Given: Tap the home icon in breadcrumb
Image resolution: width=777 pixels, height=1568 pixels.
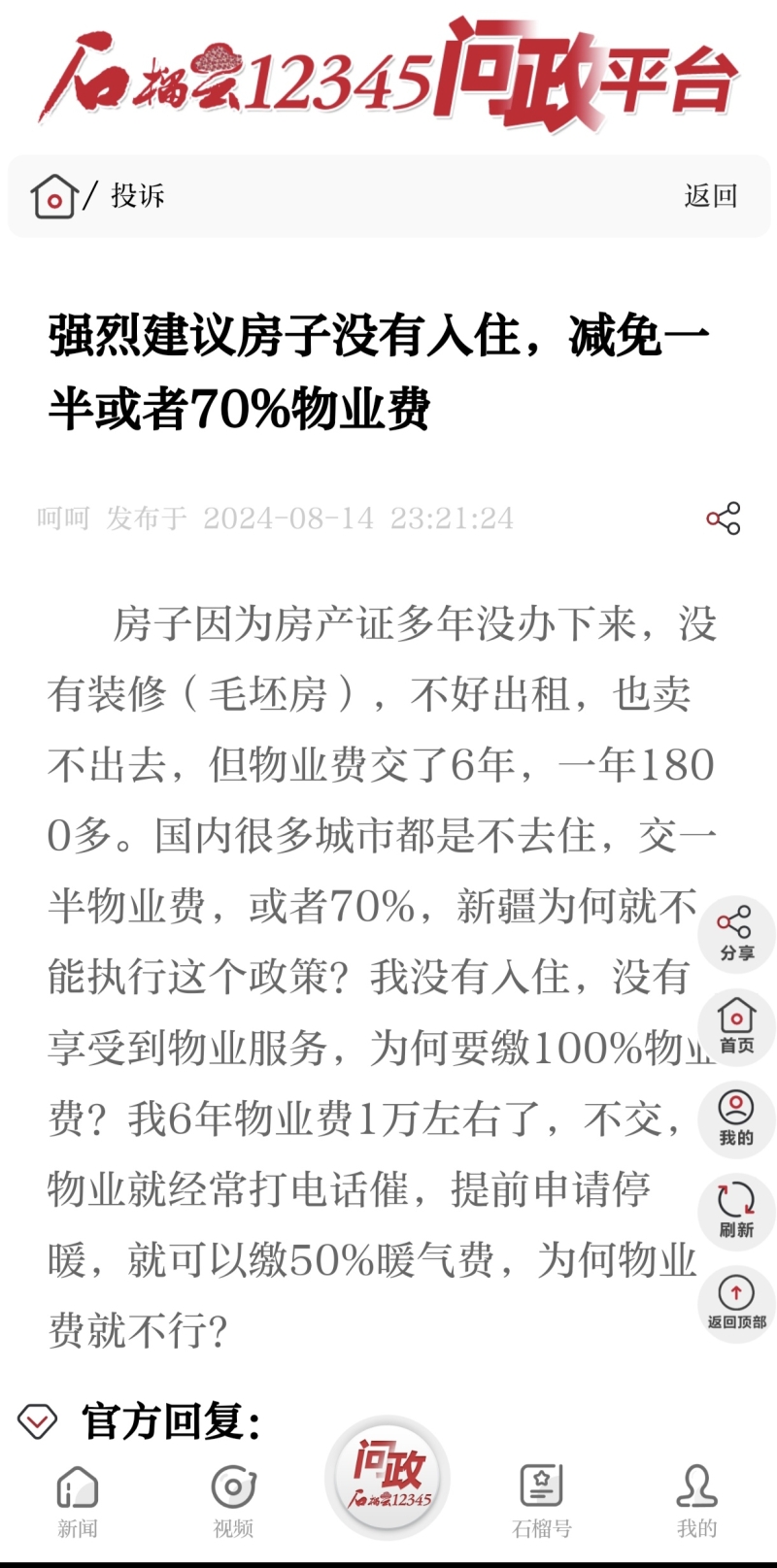Looking at the screenshot, I should [54, 196].
